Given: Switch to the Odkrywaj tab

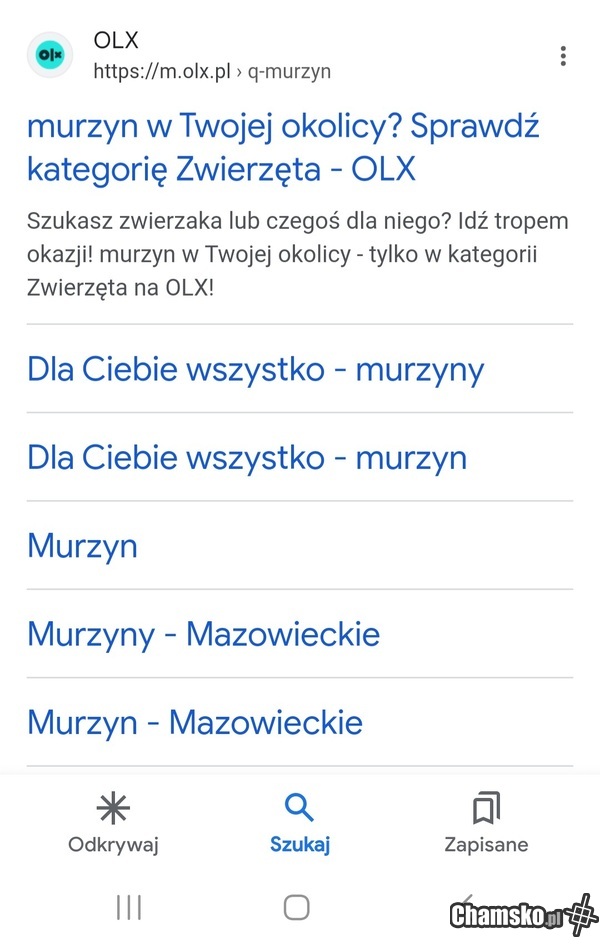Looking at the screenshot, I should (x=113, y=824).
